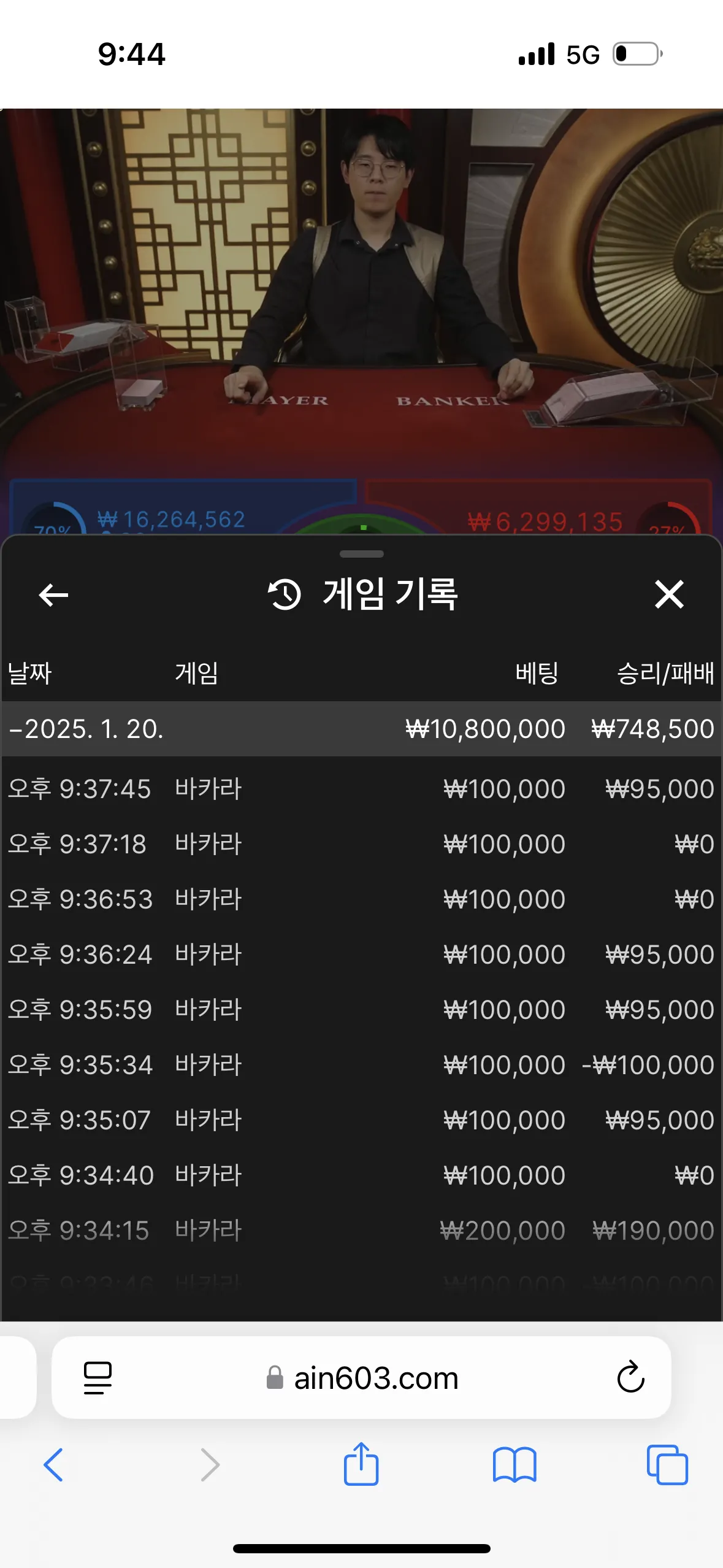This screenshot has width=723, height=1568.
Task: View the 오후 9:35:07 baccarat round
Action: [x=361, y=1120]
